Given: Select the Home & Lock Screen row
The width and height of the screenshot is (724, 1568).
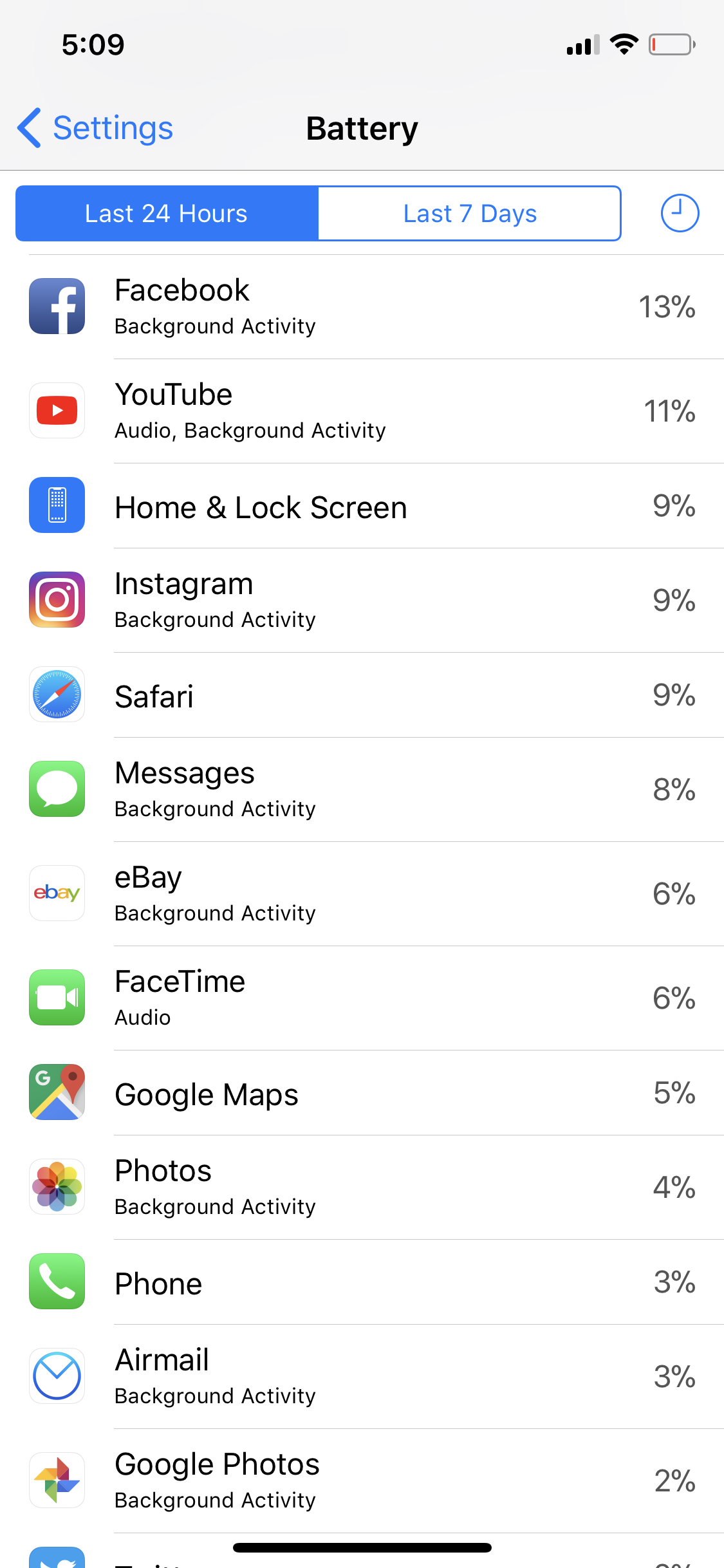Looking at the screenshot, I should (362, 506).
